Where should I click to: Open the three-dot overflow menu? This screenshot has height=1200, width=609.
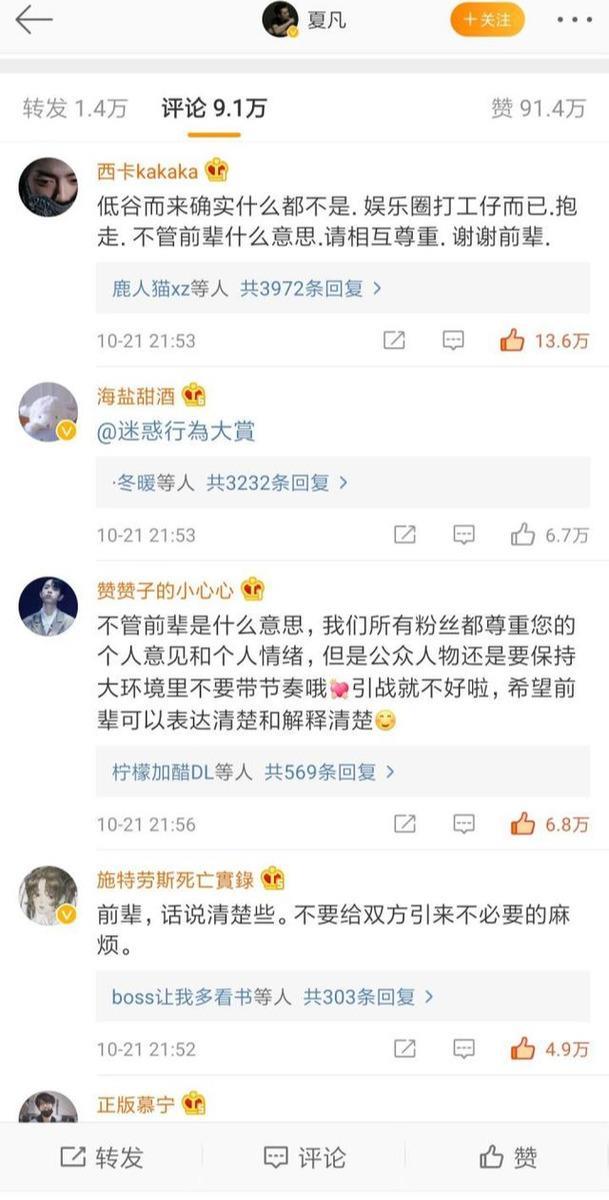(x=574, y=20)
